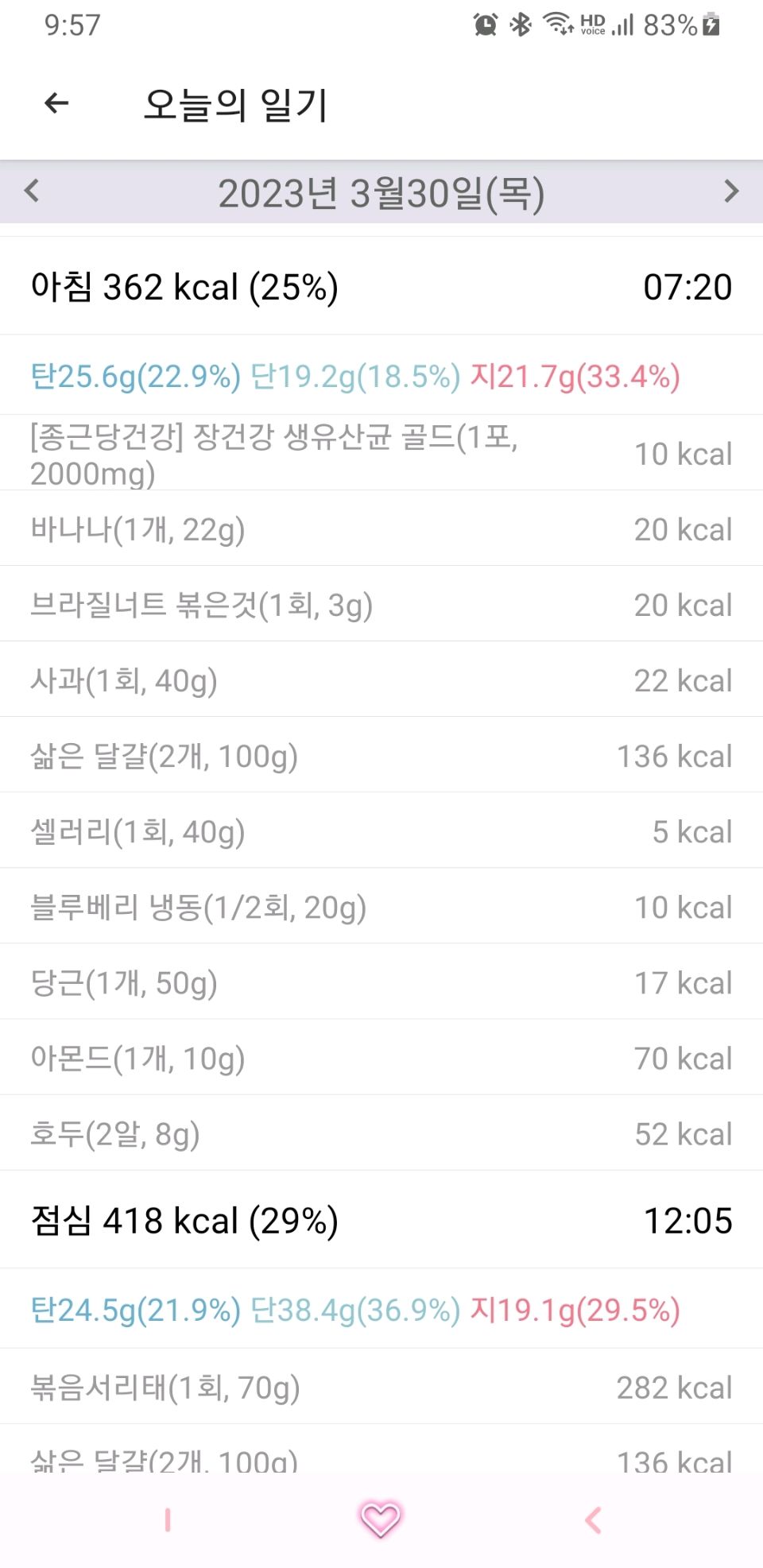Viewport: 763px width, 1568px height.
Task: Open recent apps from navigation bar
Action: [168, 1520]
